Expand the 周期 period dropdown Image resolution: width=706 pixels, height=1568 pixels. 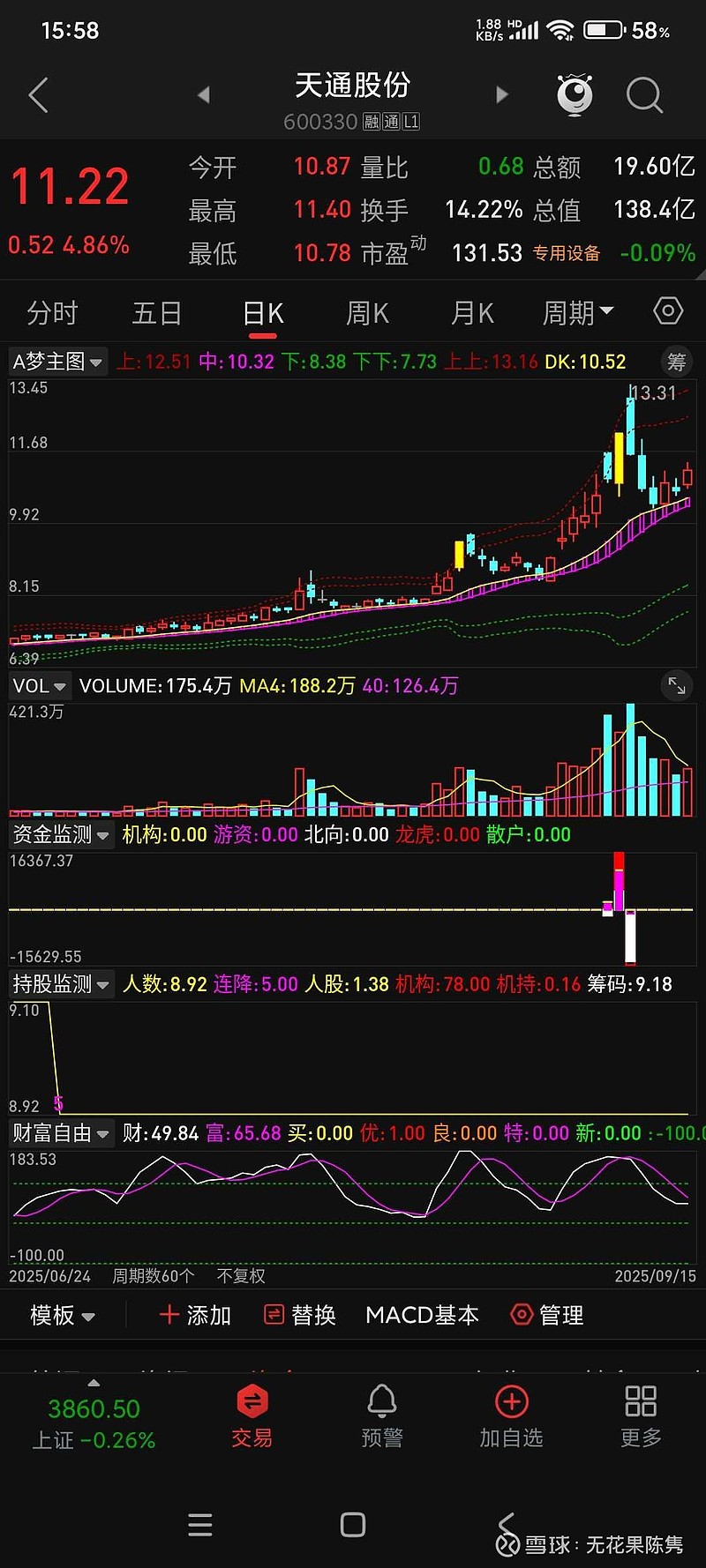[x=578, y=313]
